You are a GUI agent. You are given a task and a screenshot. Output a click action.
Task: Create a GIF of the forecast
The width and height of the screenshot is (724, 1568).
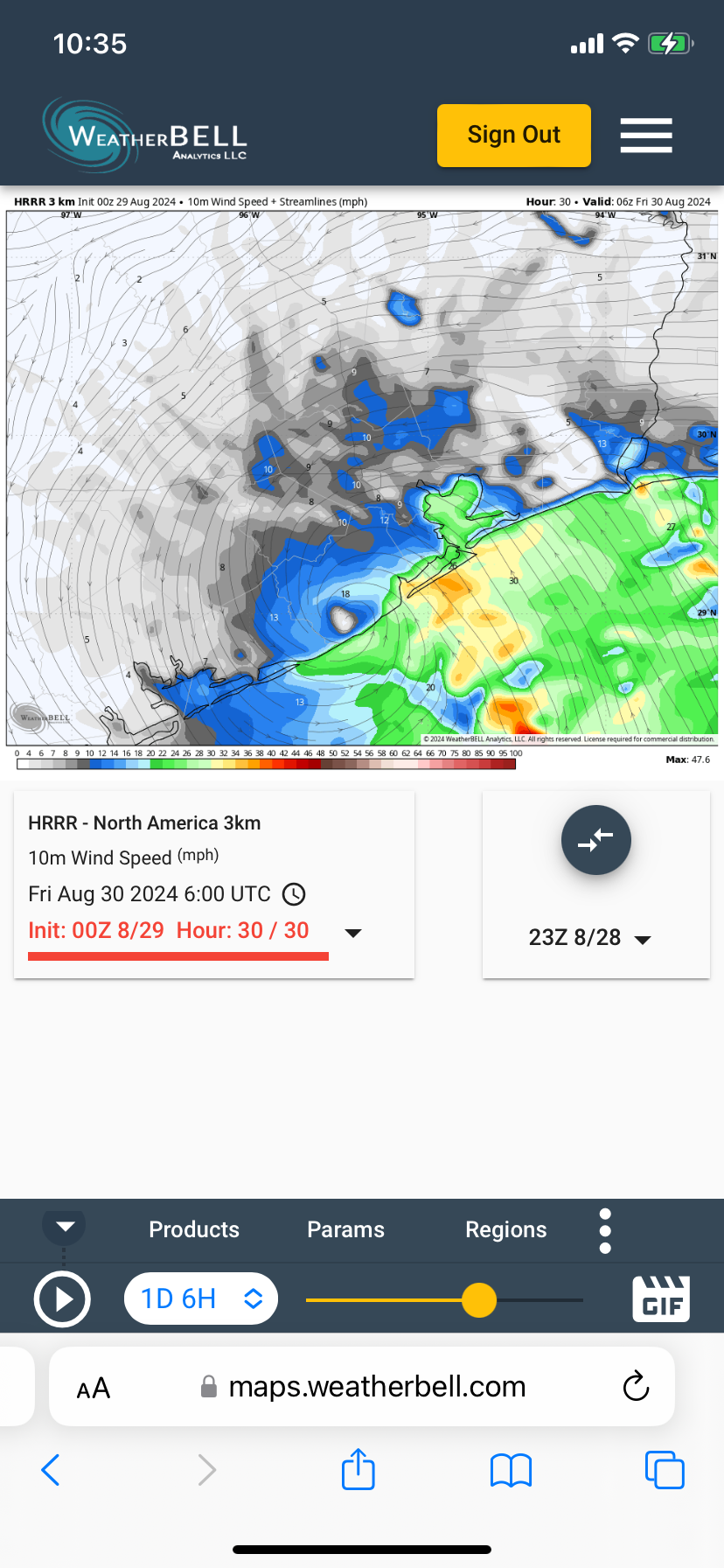[661, 1298]
